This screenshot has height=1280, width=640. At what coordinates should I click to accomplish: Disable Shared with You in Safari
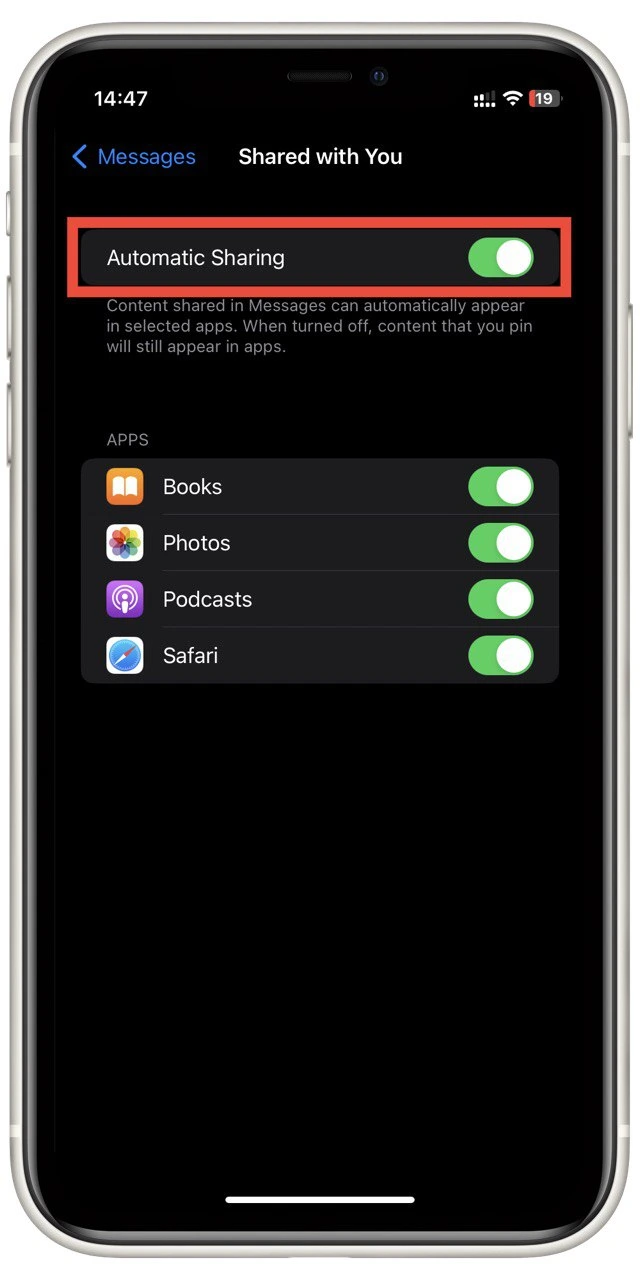tap(501, 656)
